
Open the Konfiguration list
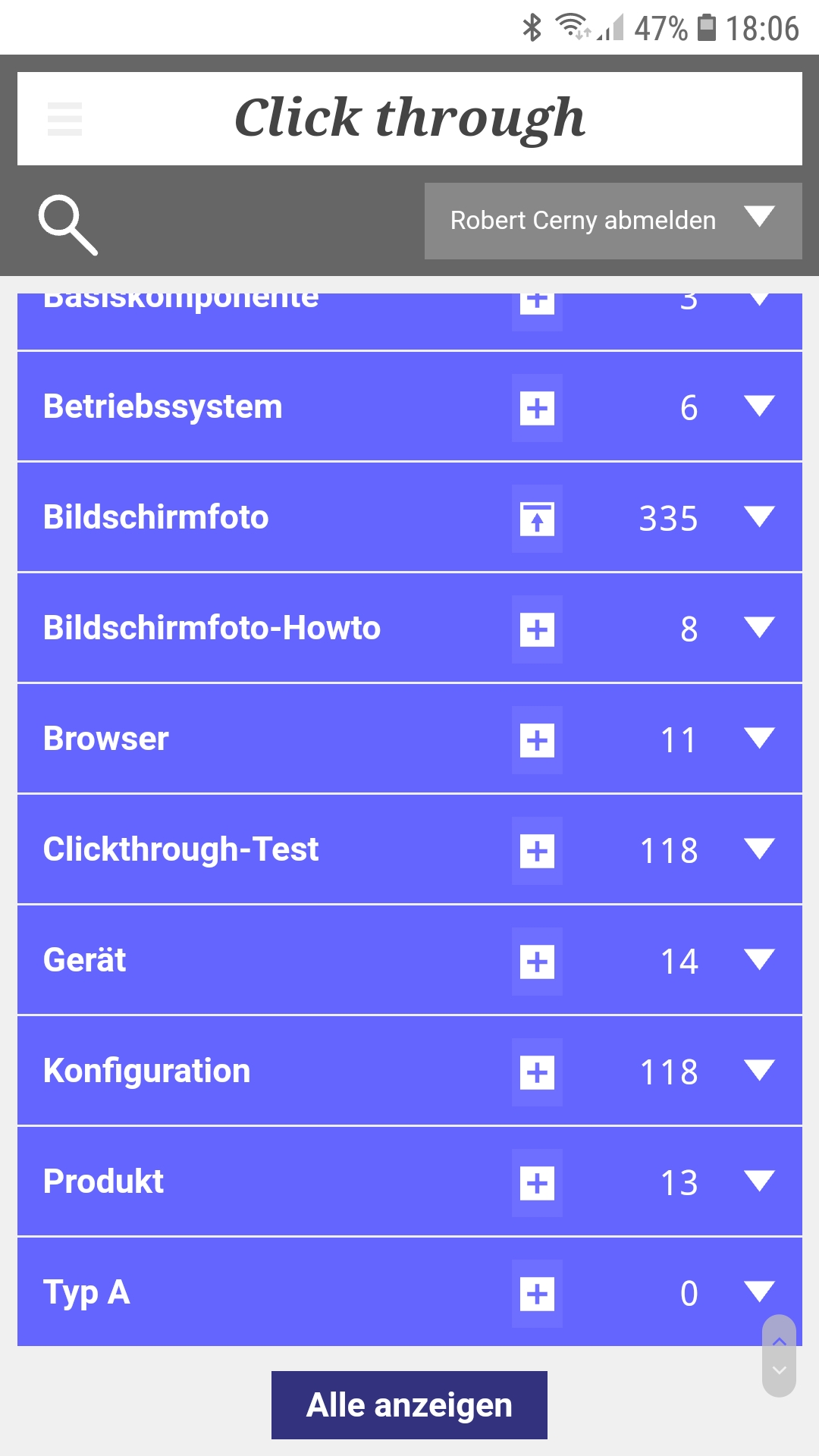click(x=147, y=1071)
